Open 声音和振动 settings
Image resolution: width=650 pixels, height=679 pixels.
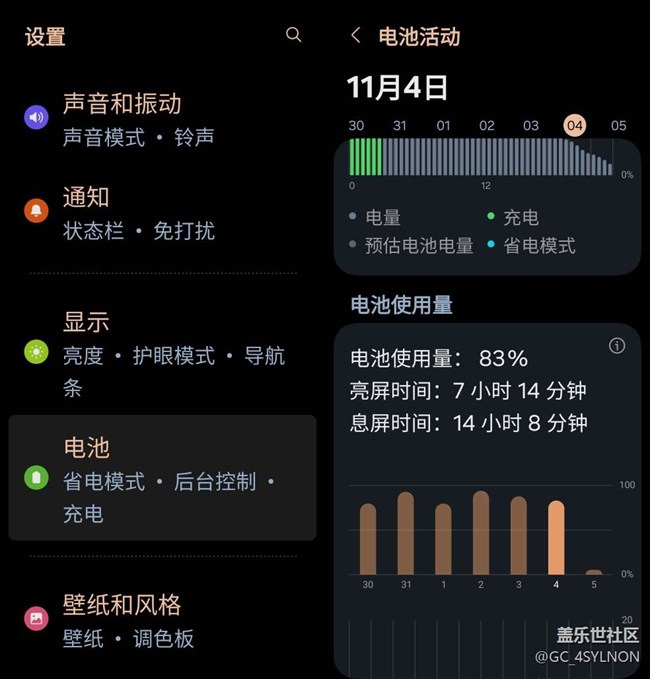tap(160, 118)
